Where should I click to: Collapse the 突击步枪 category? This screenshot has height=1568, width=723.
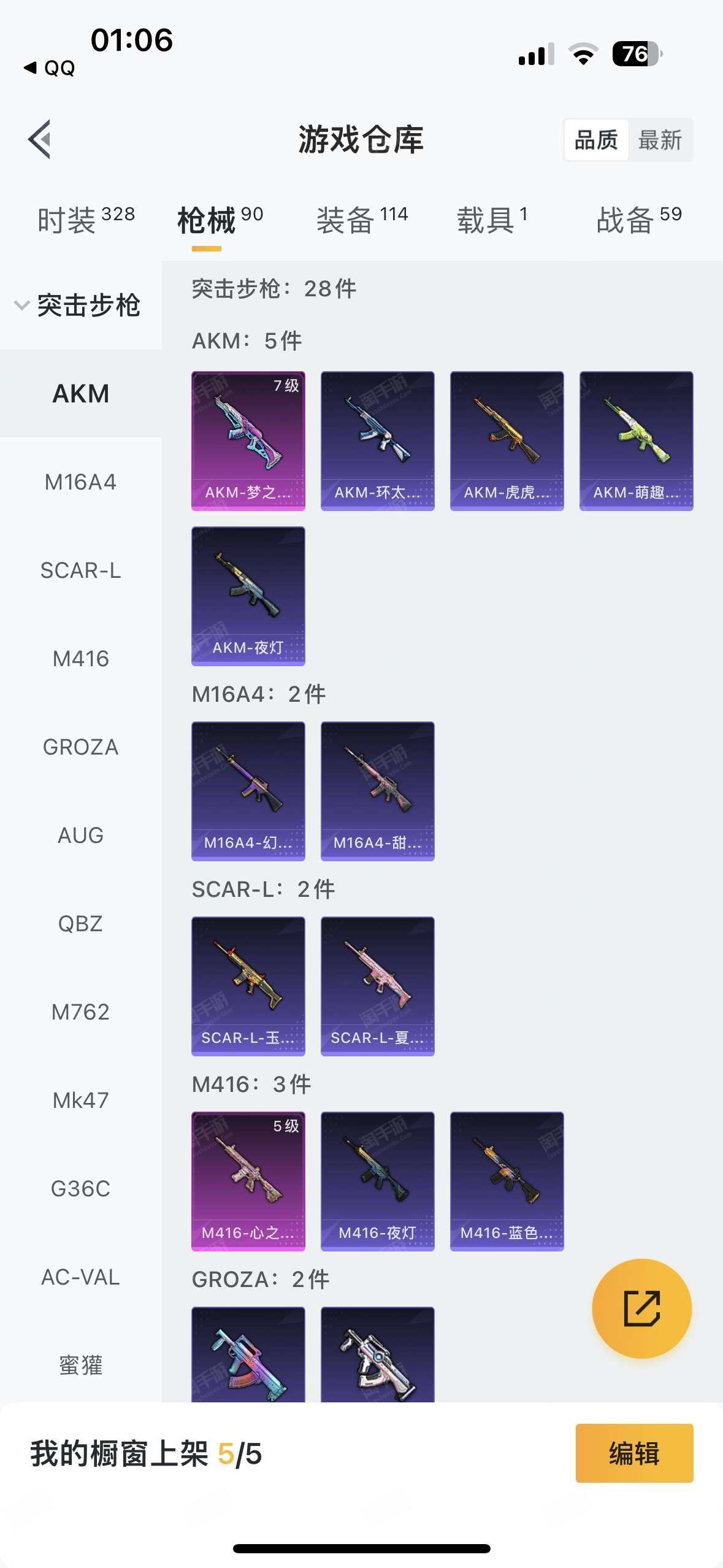tap(81, 305)
